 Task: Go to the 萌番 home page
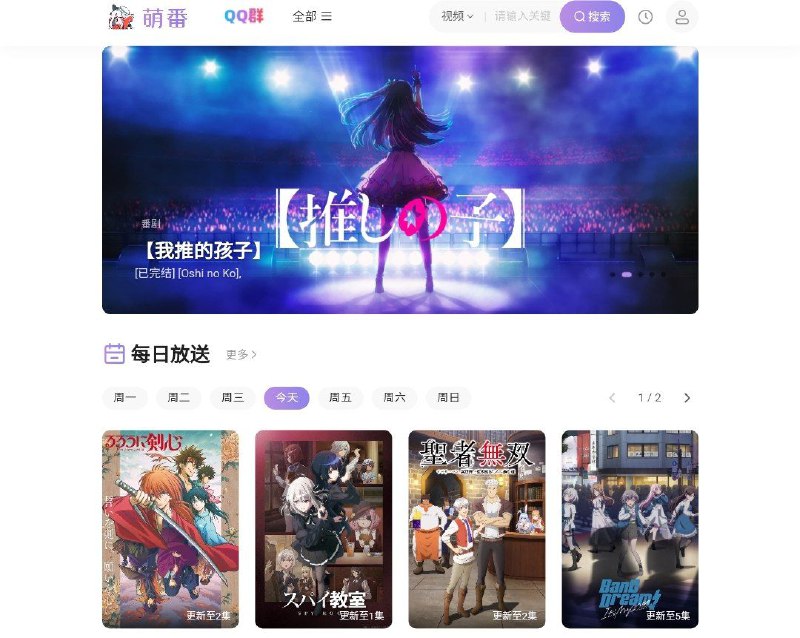[148, 17]
